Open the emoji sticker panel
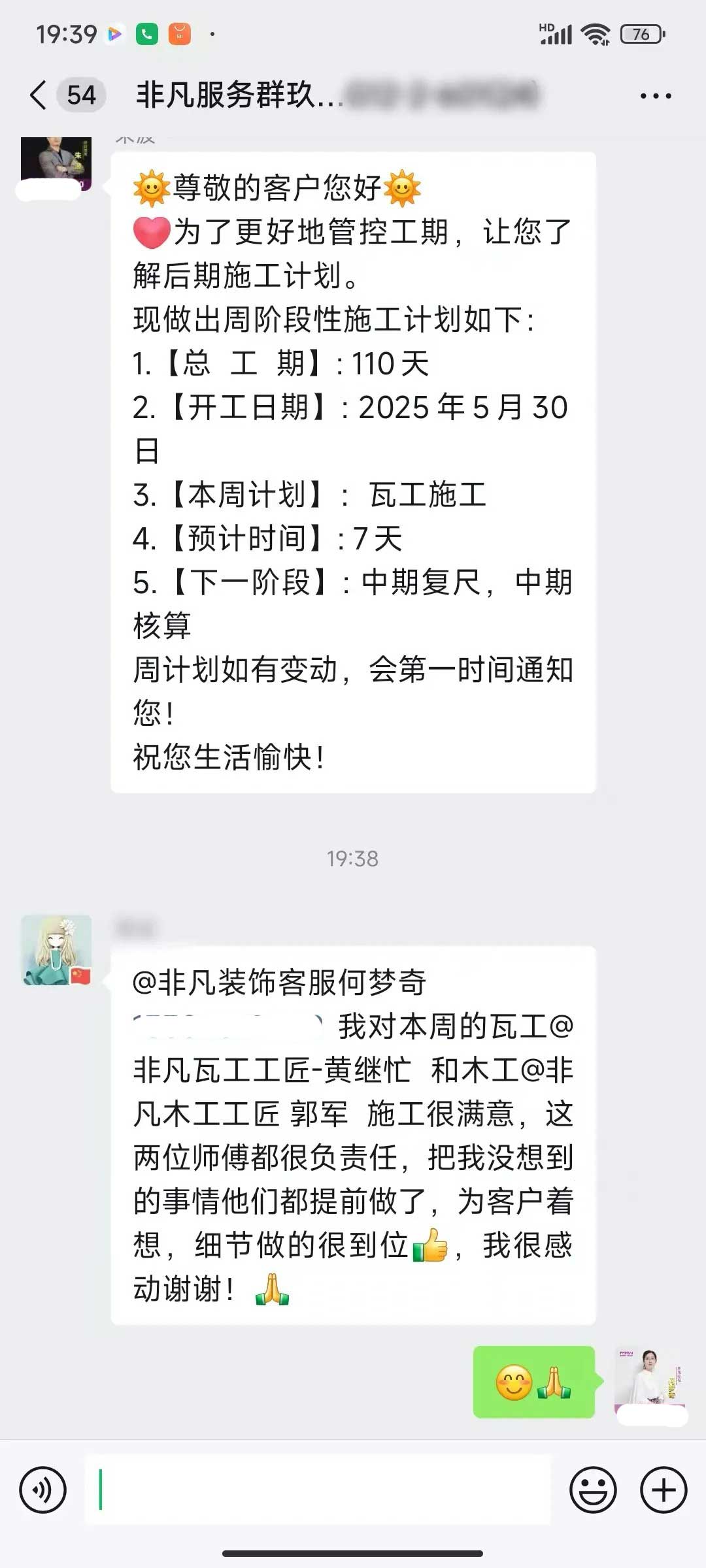Screen dimensions: 706x1568 [593, 1490]
